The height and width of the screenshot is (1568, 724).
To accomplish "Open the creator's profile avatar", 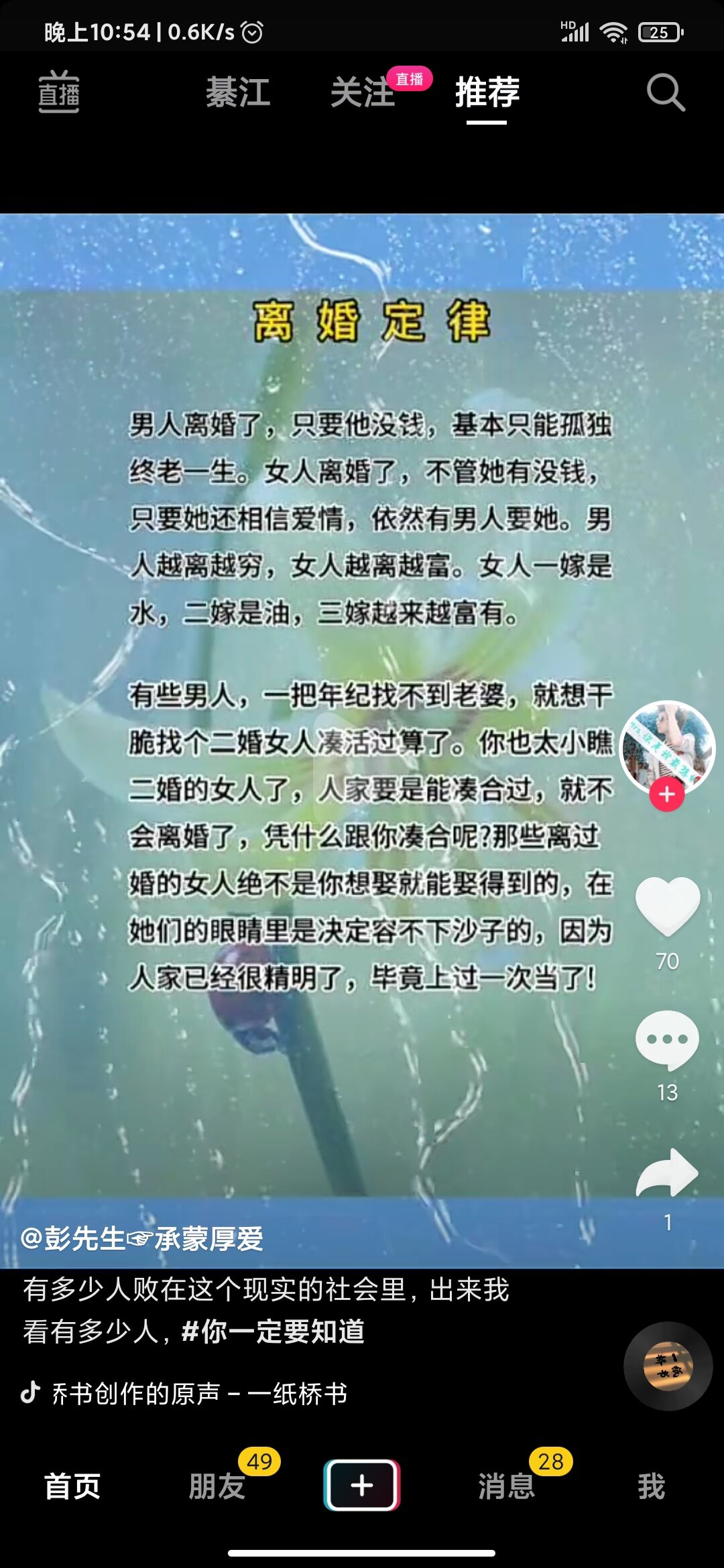I will [667, 746].
